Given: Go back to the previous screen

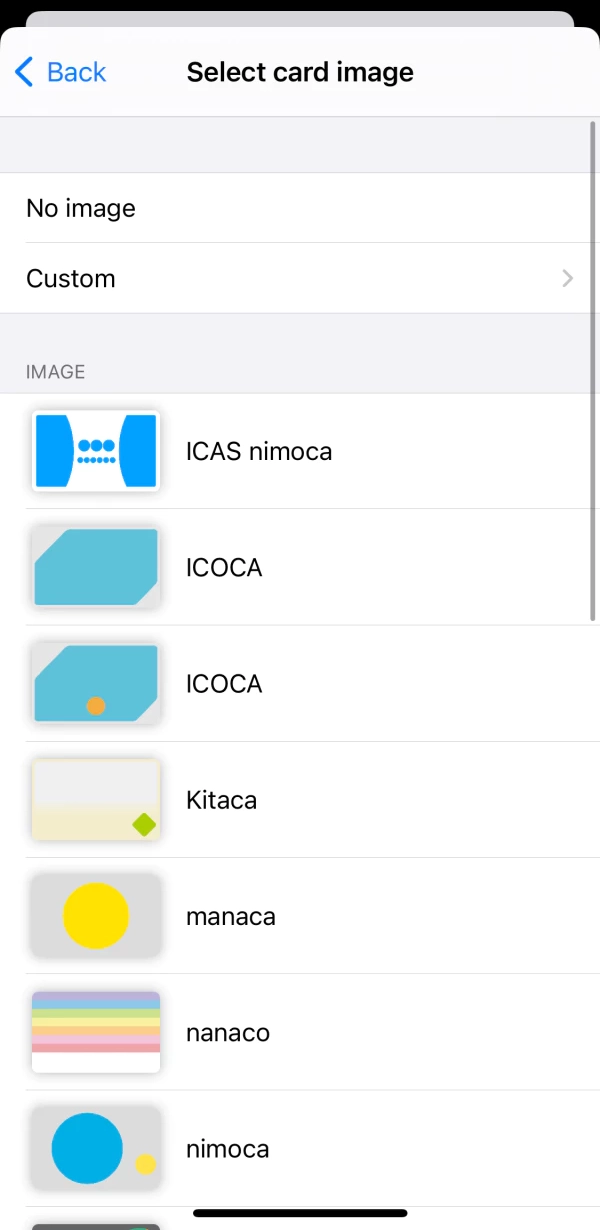Looking at the screenshot, I should [60, 72].
